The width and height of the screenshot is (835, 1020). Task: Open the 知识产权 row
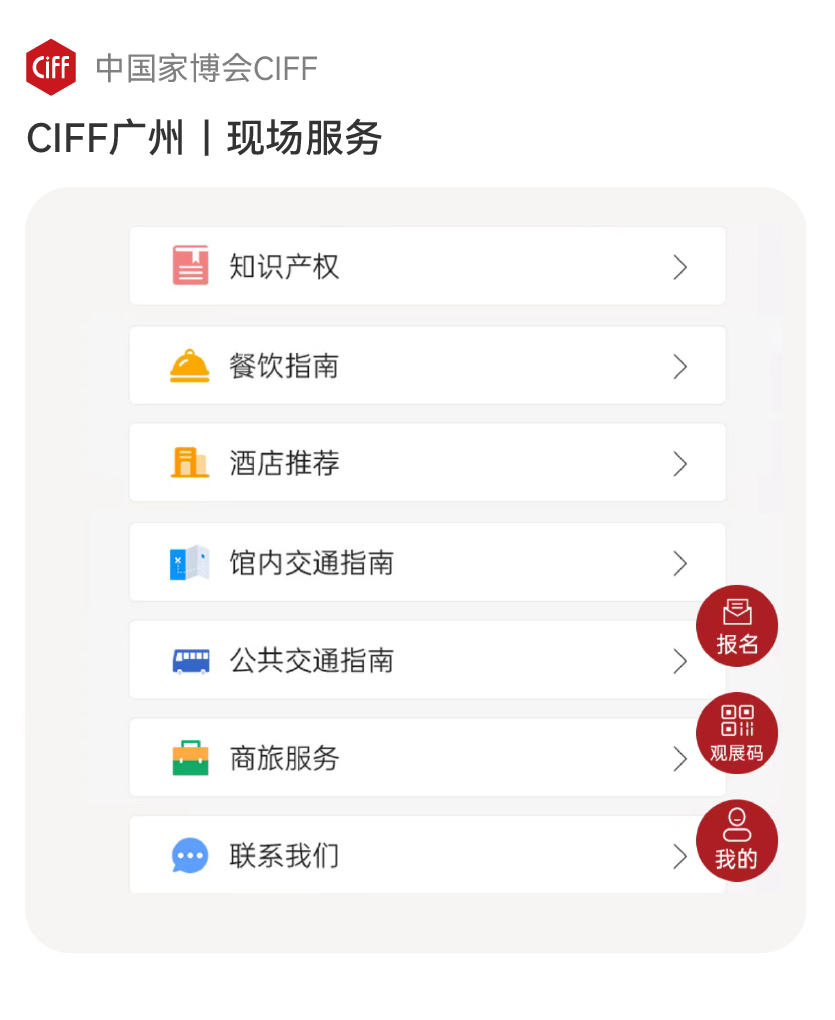point(427,267)
